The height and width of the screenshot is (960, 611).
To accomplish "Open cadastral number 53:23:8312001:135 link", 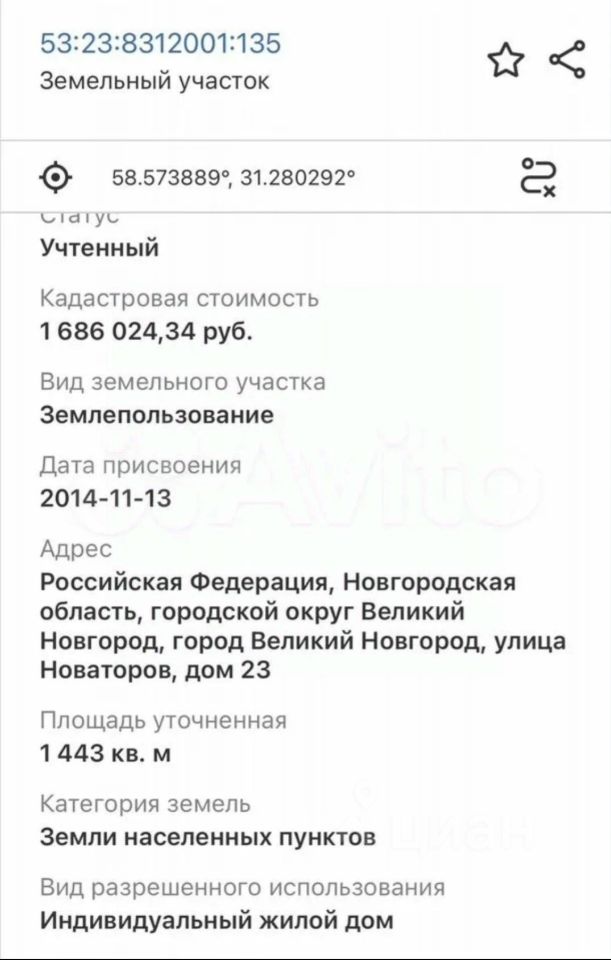I will click(x=160, y=44).
